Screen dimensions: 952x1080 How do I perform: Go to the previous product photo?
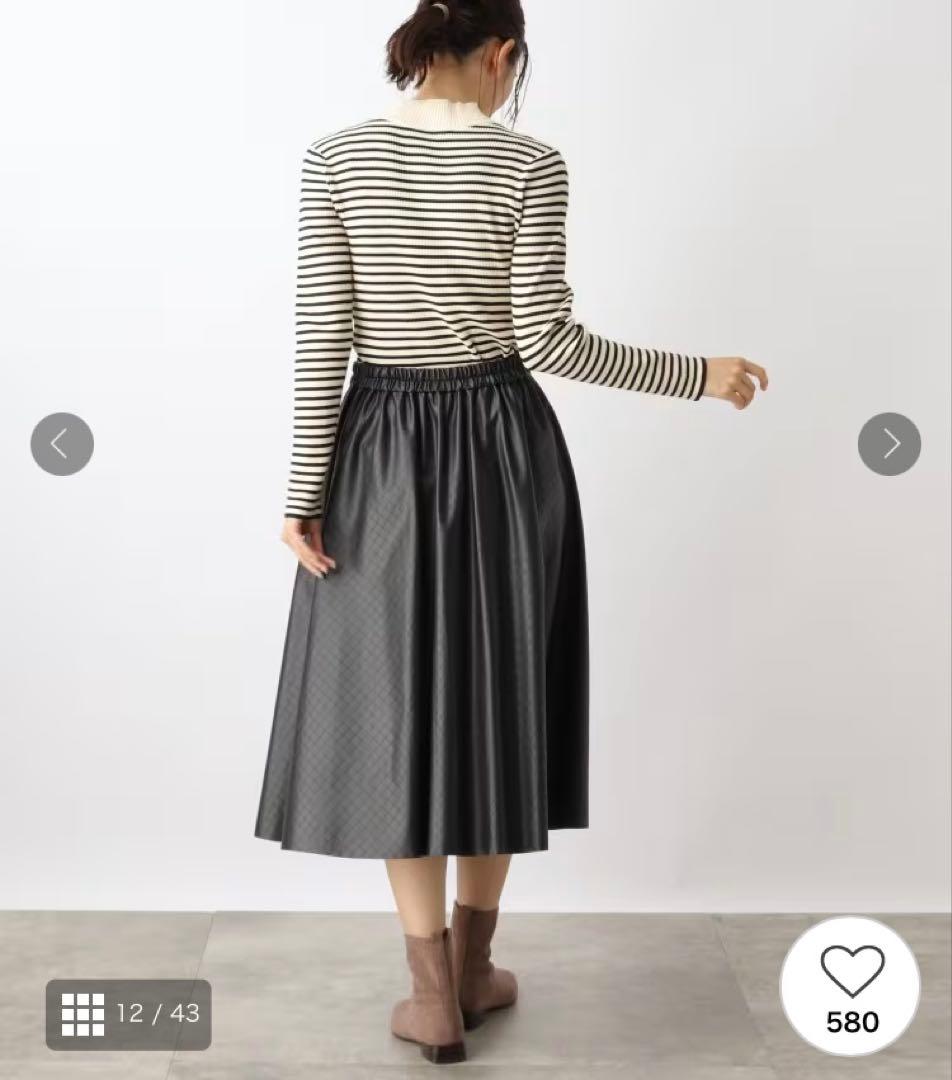(x=62, y=444)
